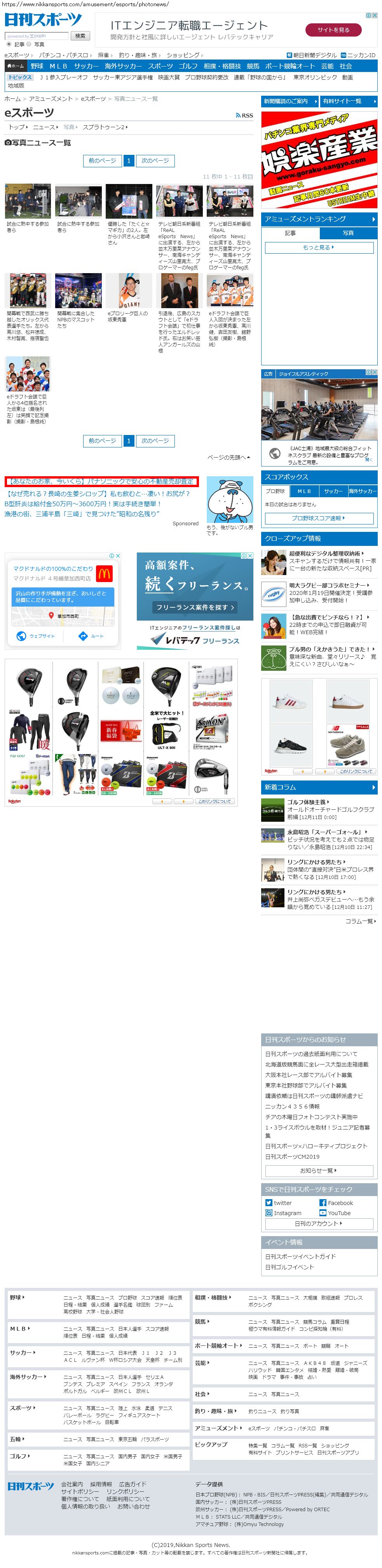Show MLB scores in the score box
Viewport: 382px width, 1568px height.
[304, 491]
